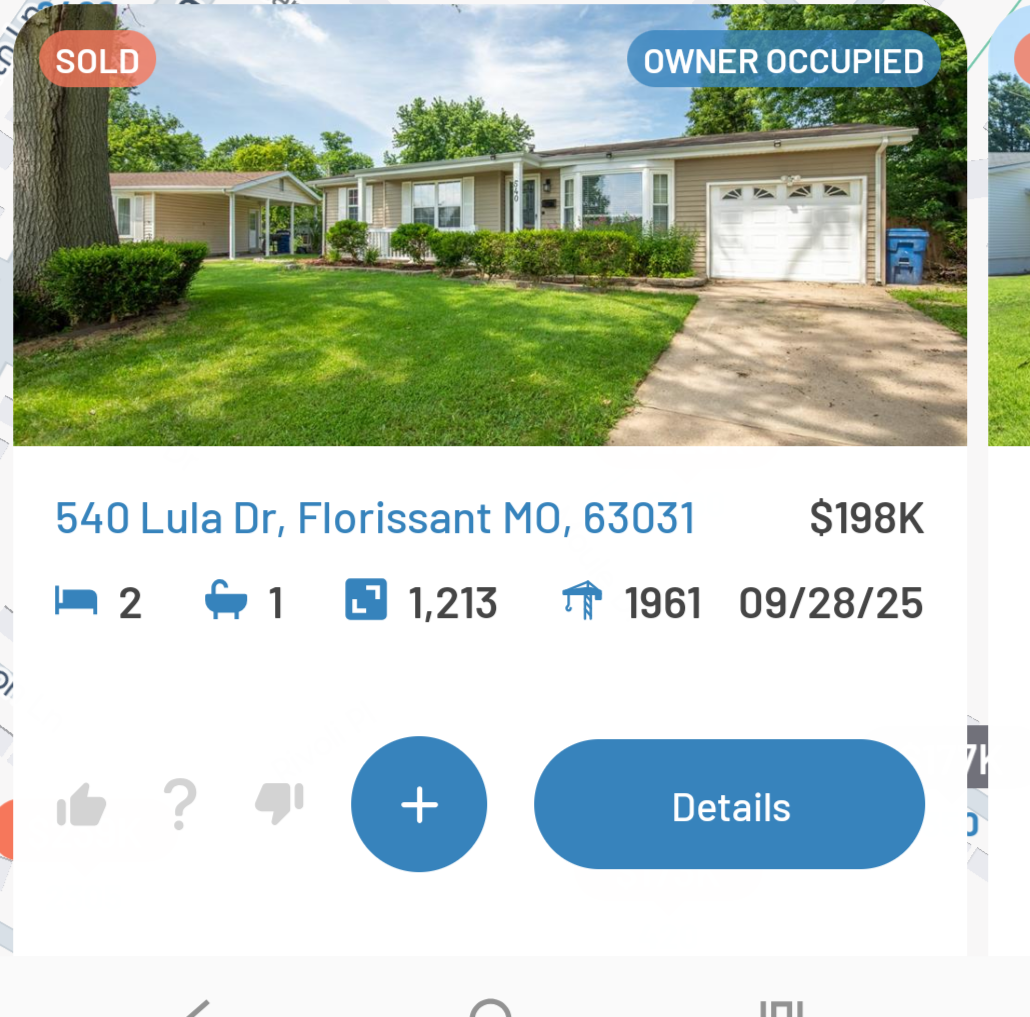
Task: Open the photo of the Lula Dr house
Action: coord(490,250)
